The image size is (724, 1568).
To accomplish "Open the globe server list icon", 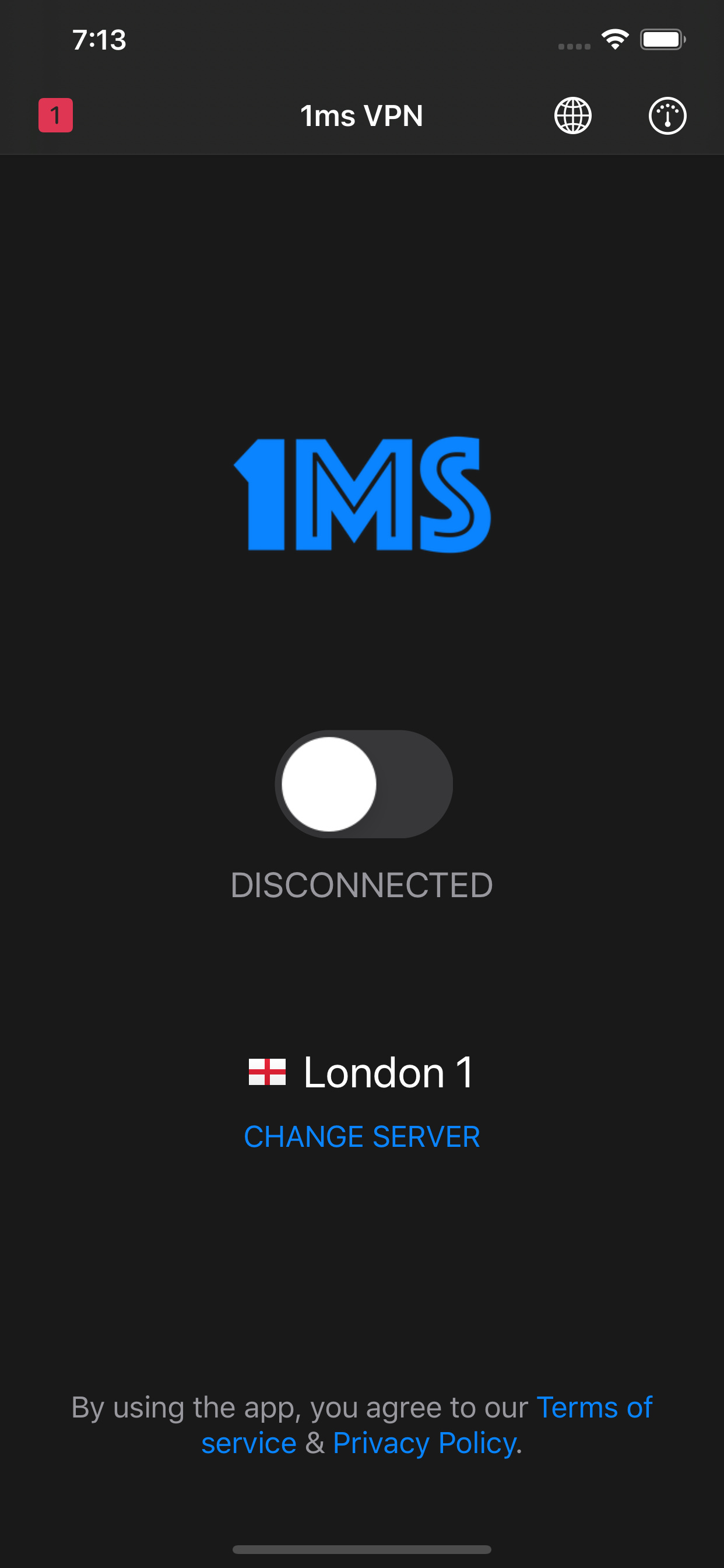I will pyautogui.click(x=572, y=115).
